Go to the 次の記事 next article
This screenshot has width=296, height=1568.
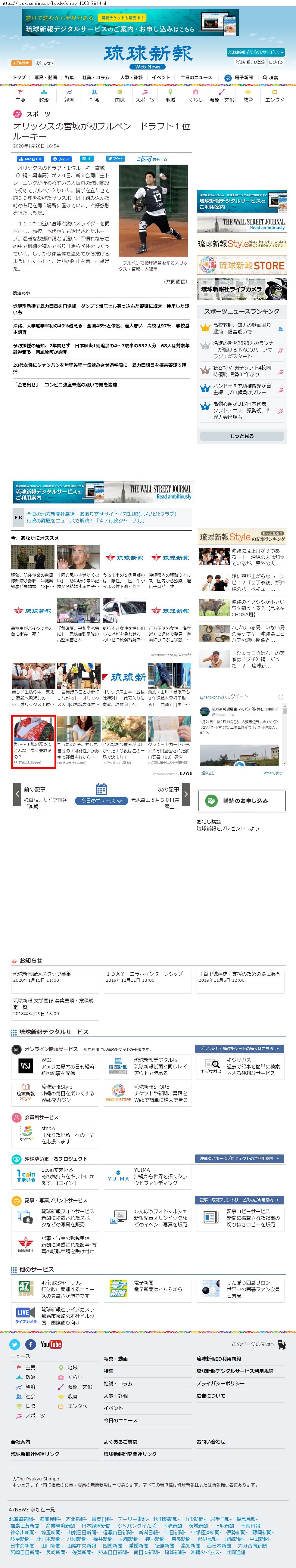(186, 794)
